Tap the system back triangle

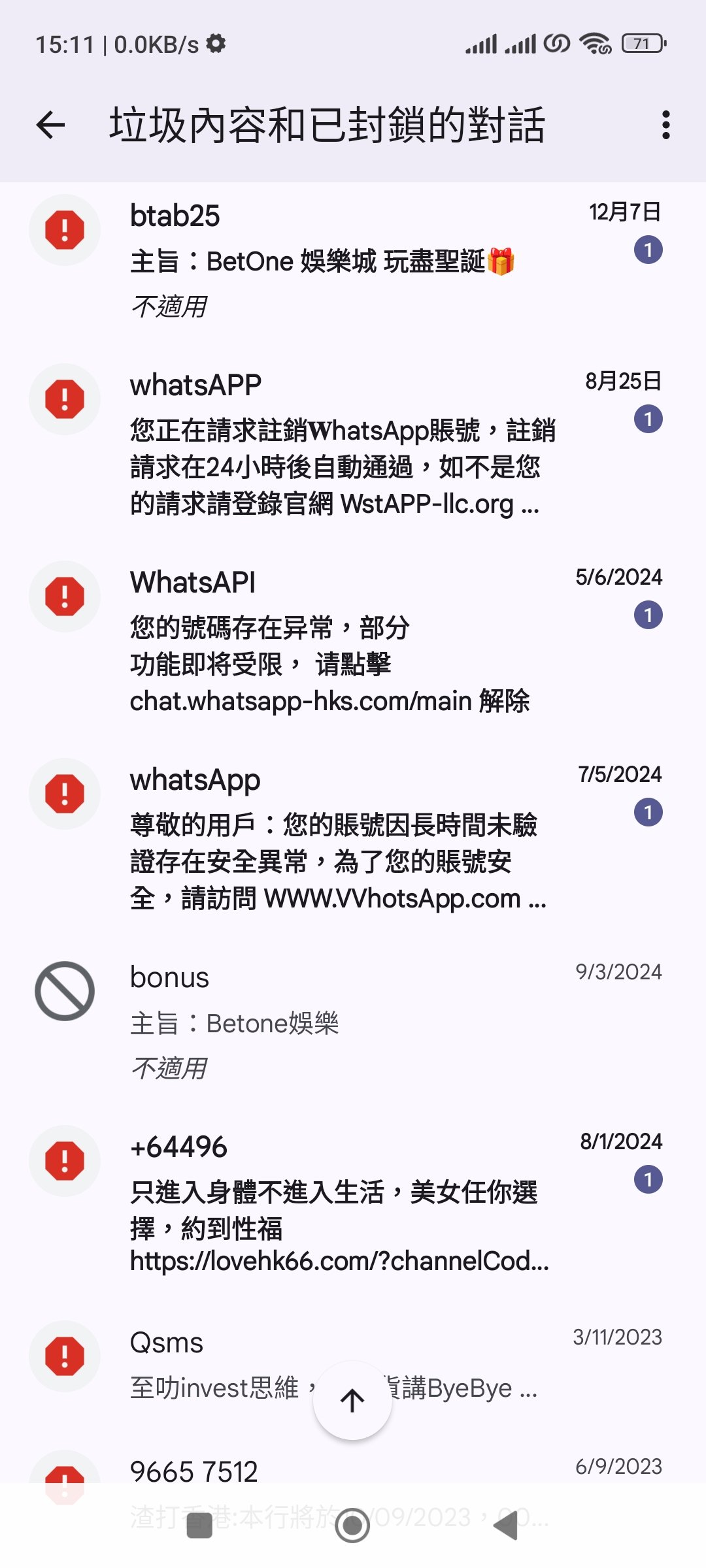[x=506, y=1526]
